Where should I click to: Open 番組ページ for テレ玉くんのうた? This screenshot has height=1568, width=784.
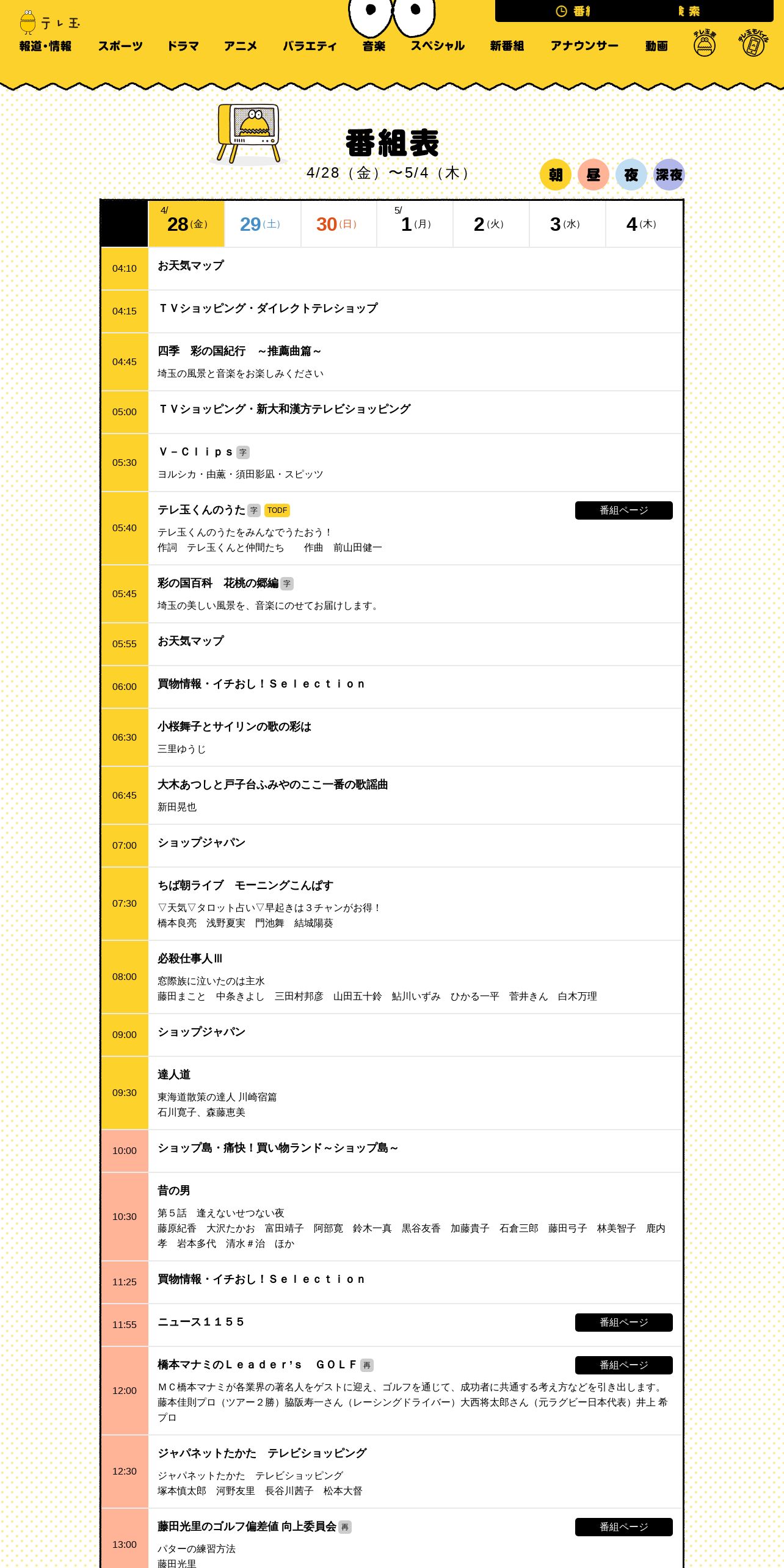[x=623, y=510]
